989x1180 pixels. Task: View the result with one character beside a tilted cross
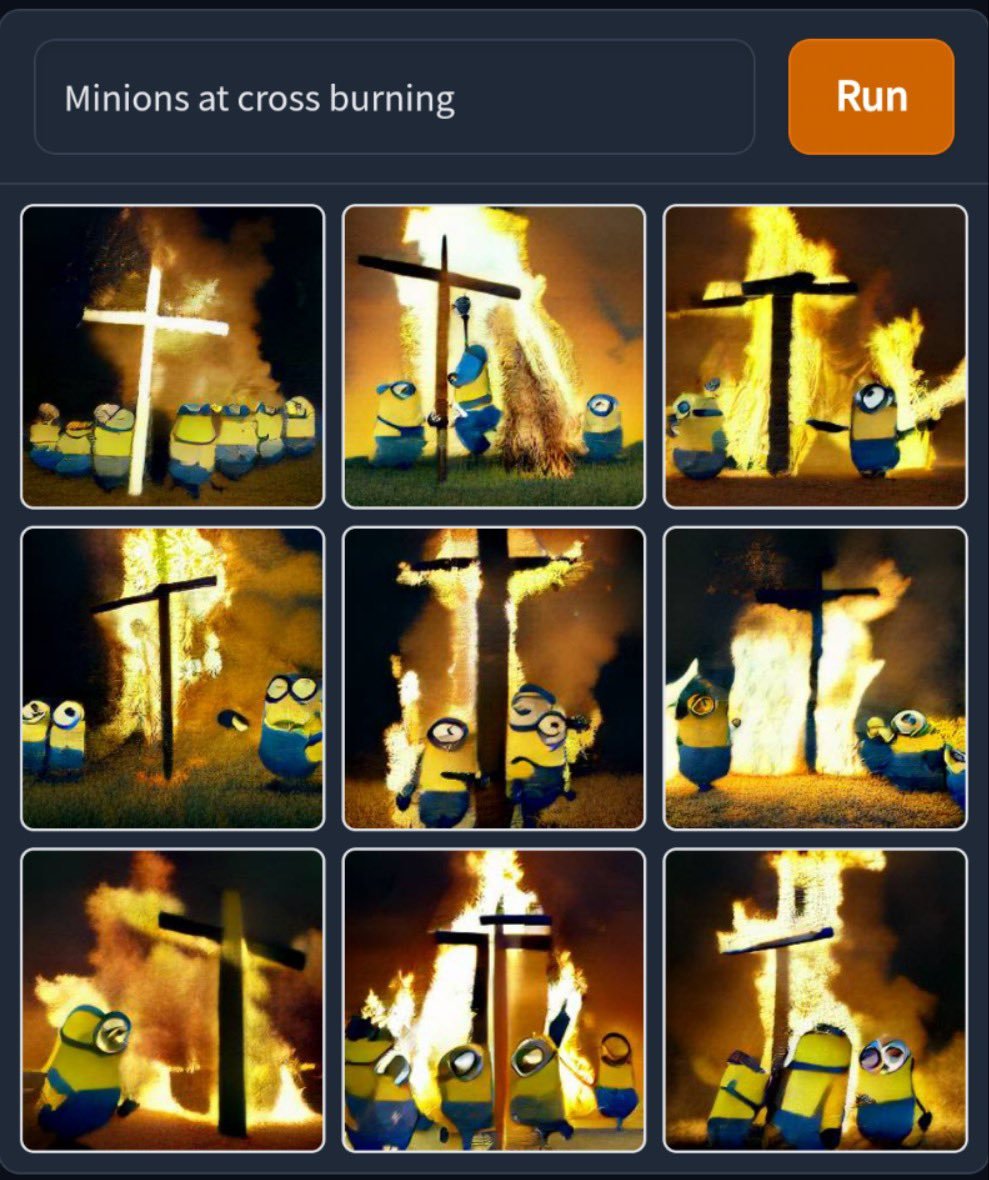coord(172,1000)
